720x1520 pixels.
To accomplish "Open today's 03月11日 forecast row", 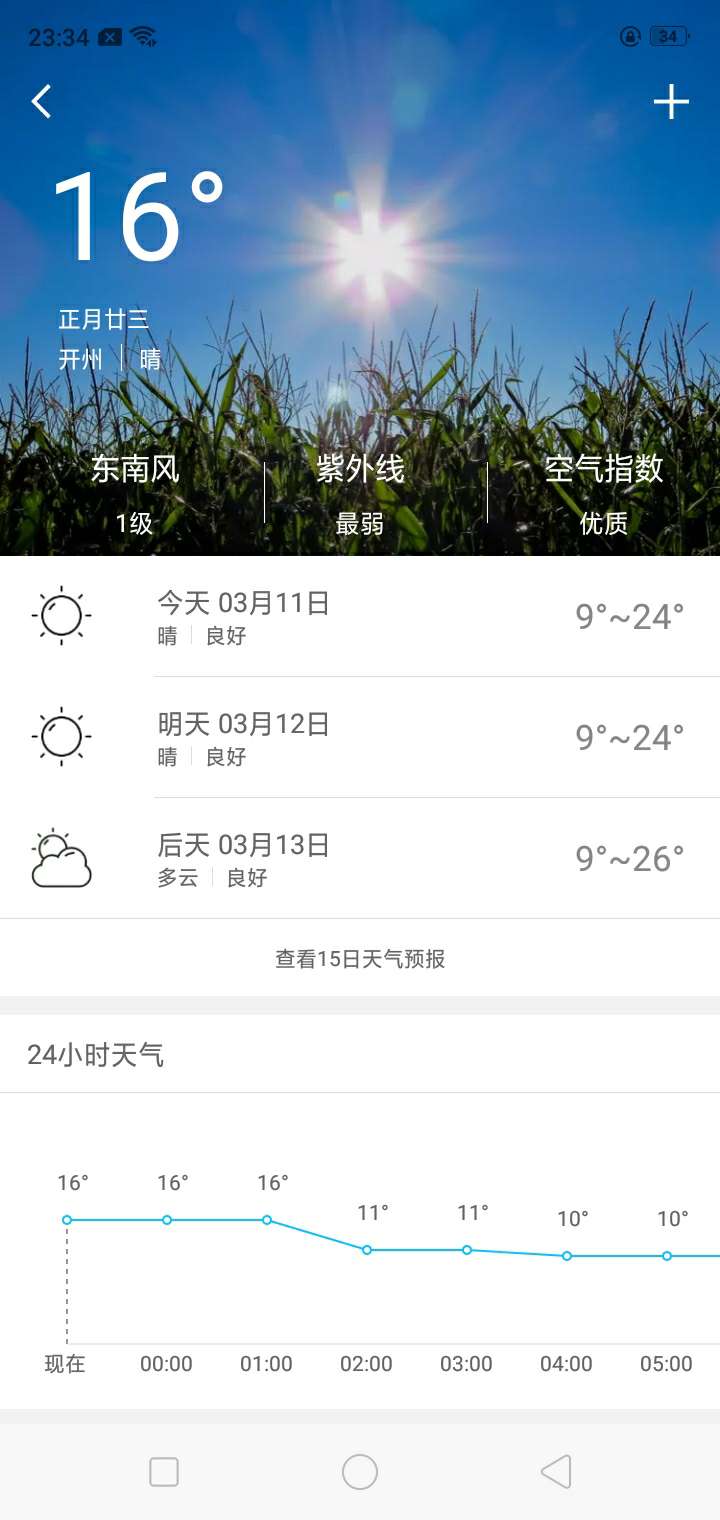I will point(360,617).
